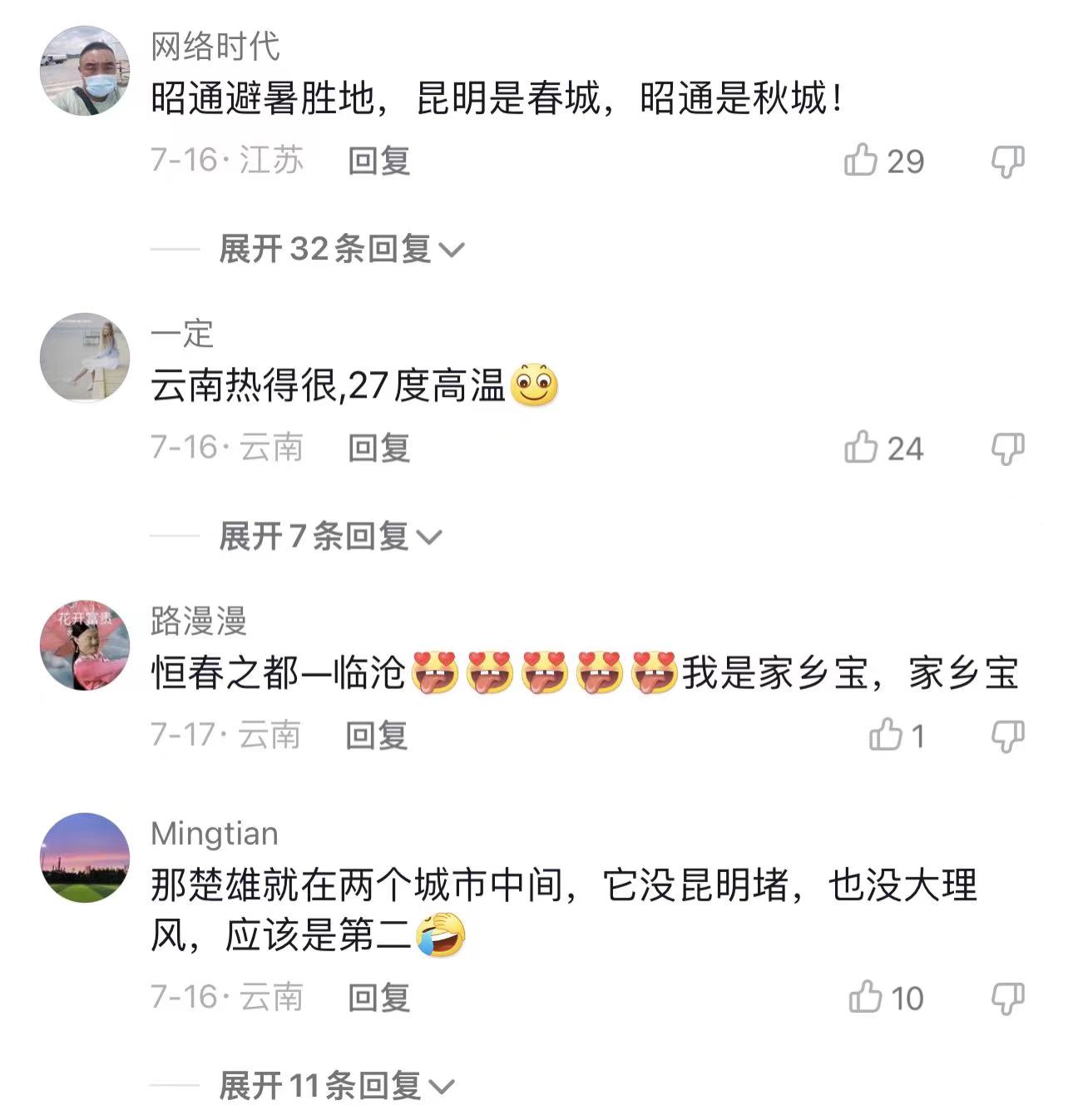Dislike 网络时代's comment
Viewport: 1068px width, 1120px height.
pyautogui.click(x=1007, y=161)
